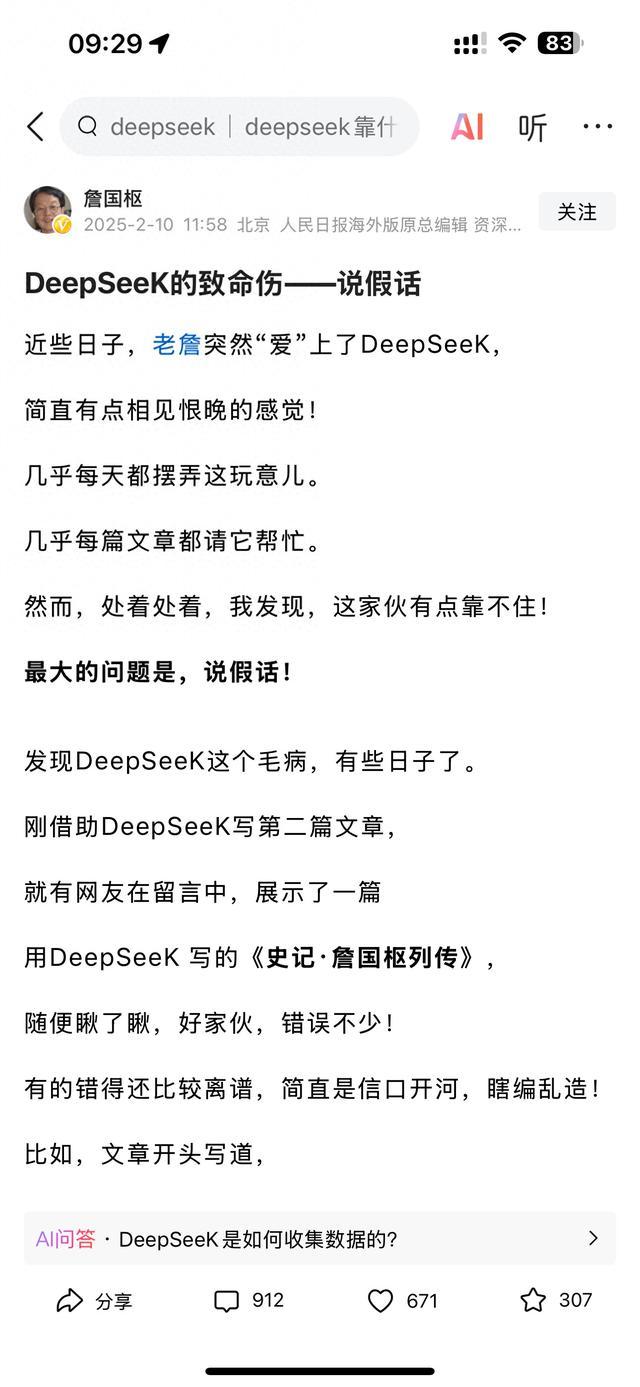Share this article via 分享
This screenshot has width=640, height=1387.
pyautogui.click(x=94, y=1300)
